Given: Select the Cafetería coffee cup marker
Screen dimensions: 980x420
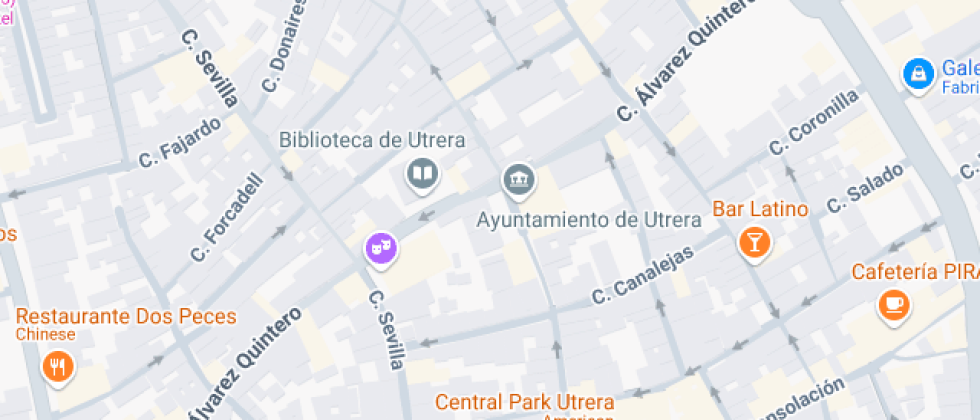Looking at the screenshot, I should [x=893, y=303].
